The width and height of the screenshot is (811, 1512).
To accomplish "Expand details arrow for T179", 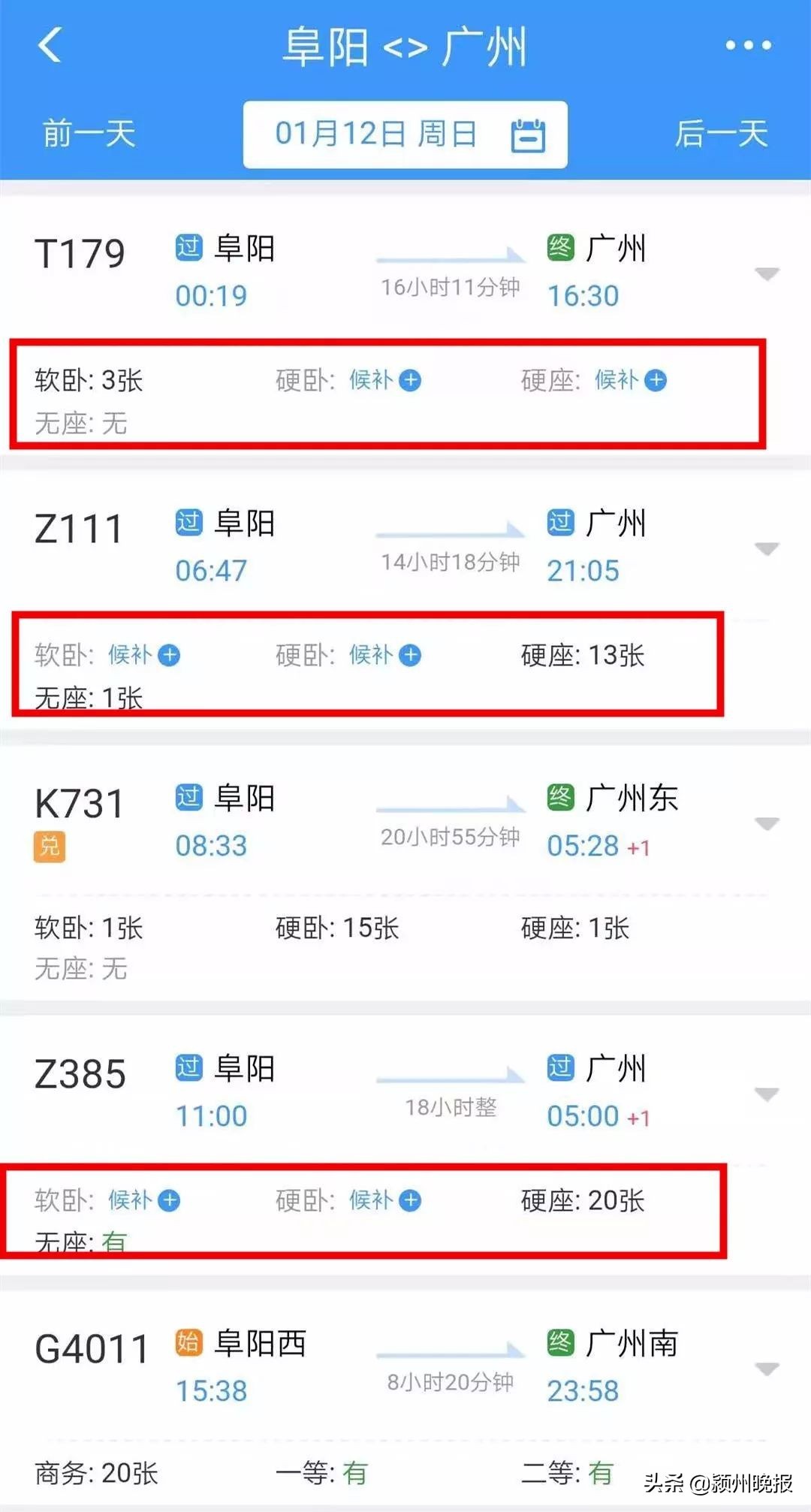I will [767, 273].
